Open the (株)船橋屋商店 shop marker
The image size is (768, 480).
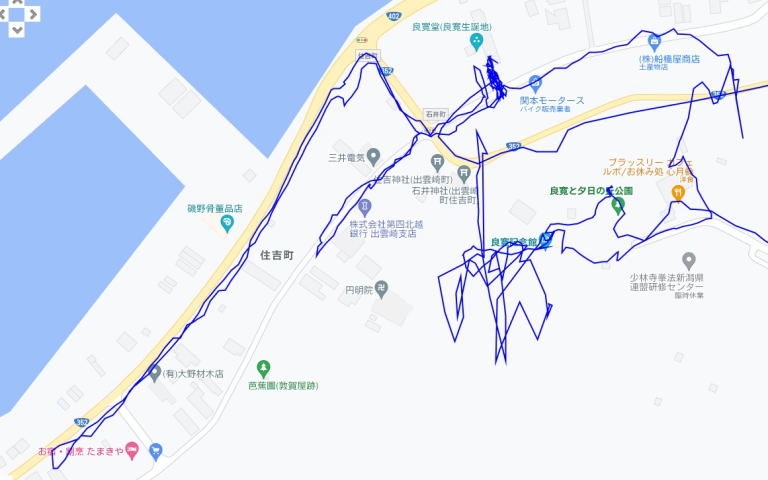(654, 42)
